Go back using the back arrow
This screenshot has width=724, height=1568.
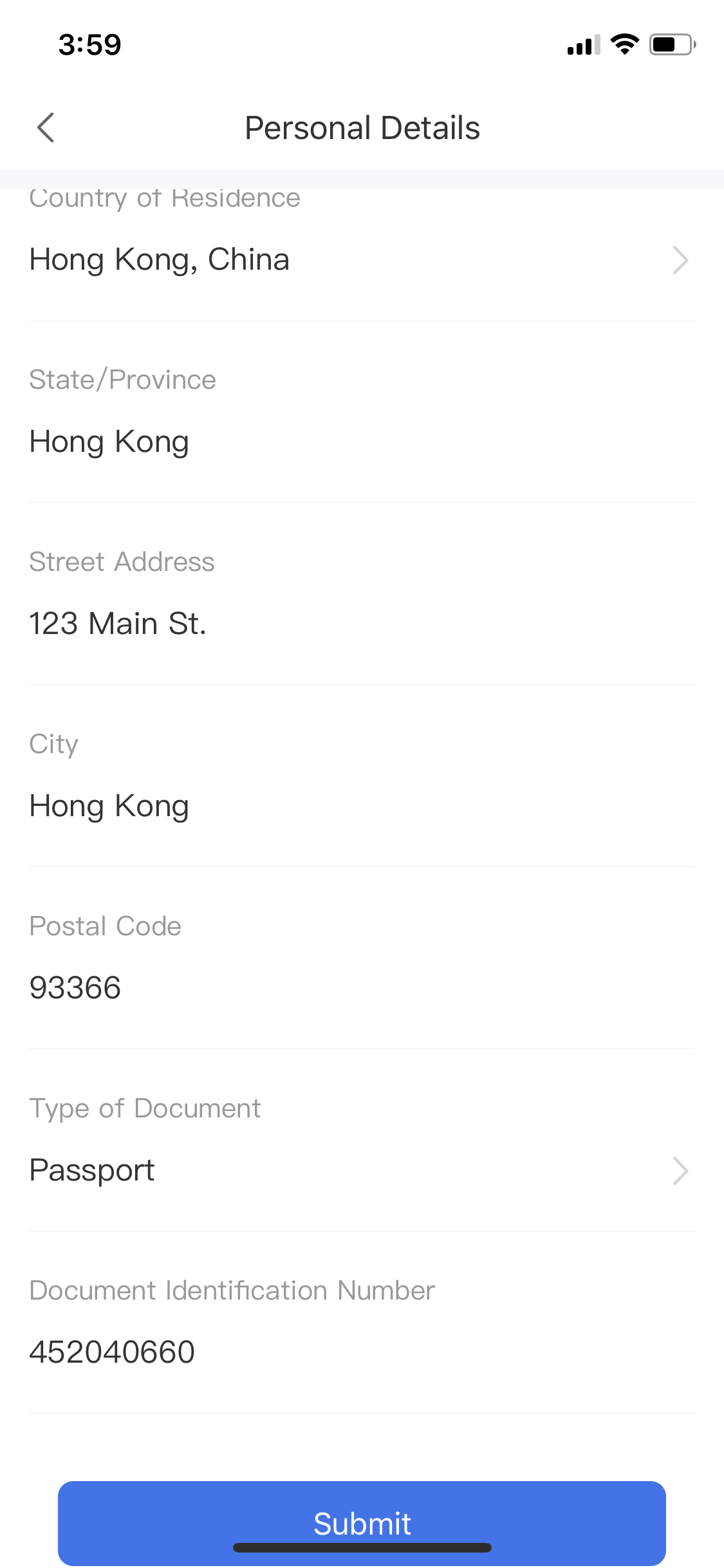[x=46, y=127]
